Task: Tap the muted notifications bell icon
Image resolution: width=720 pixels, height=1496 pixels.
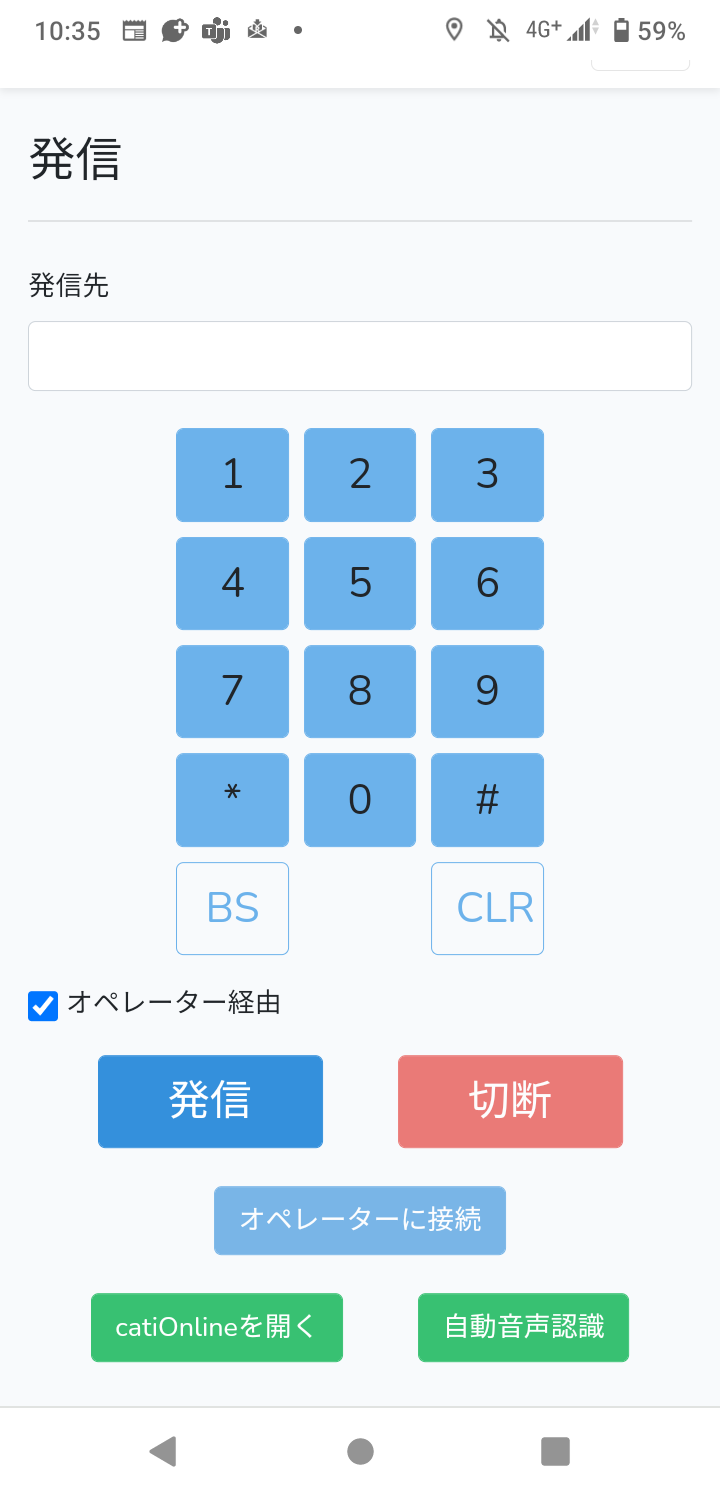Action: tap(497, 30)
